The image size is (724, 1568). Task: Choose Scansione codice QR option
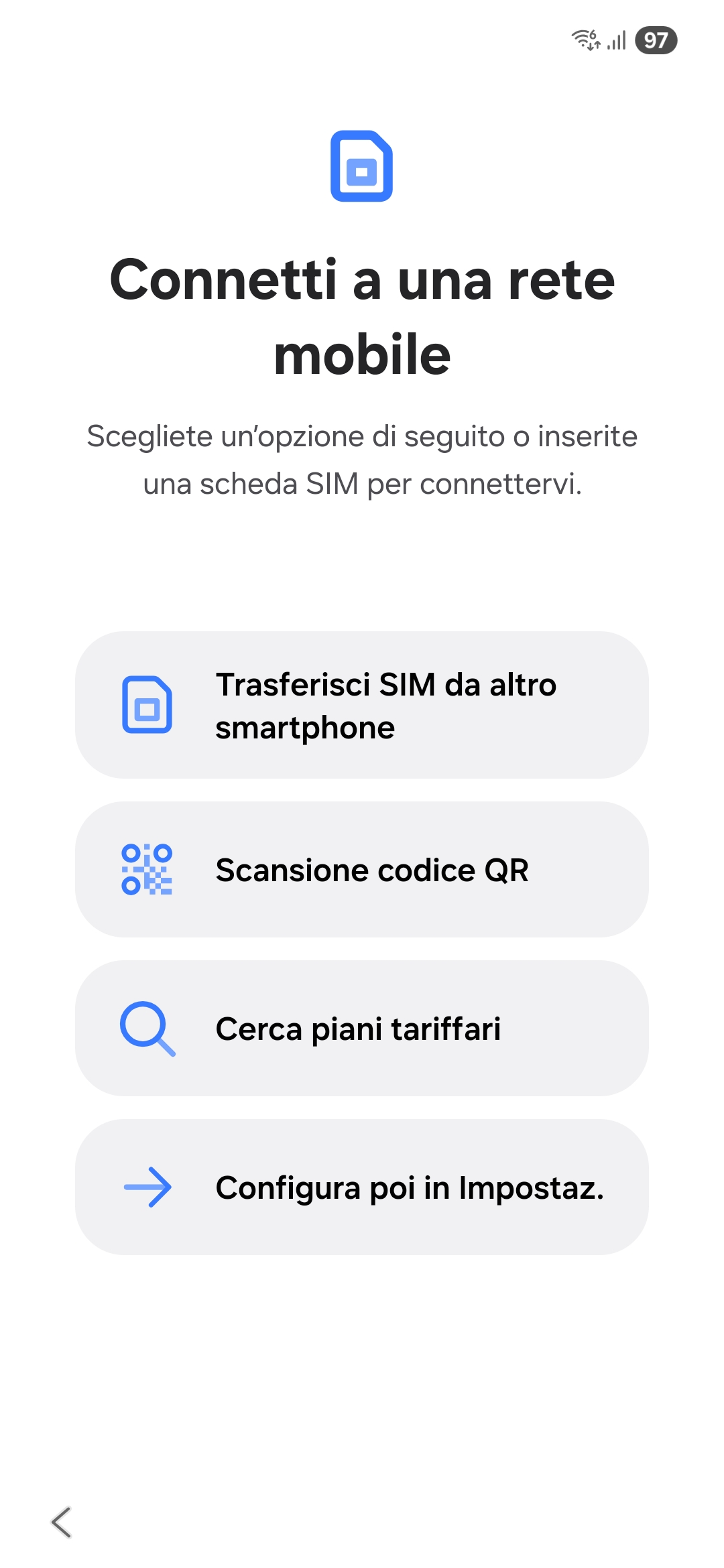tap(362, 870)
